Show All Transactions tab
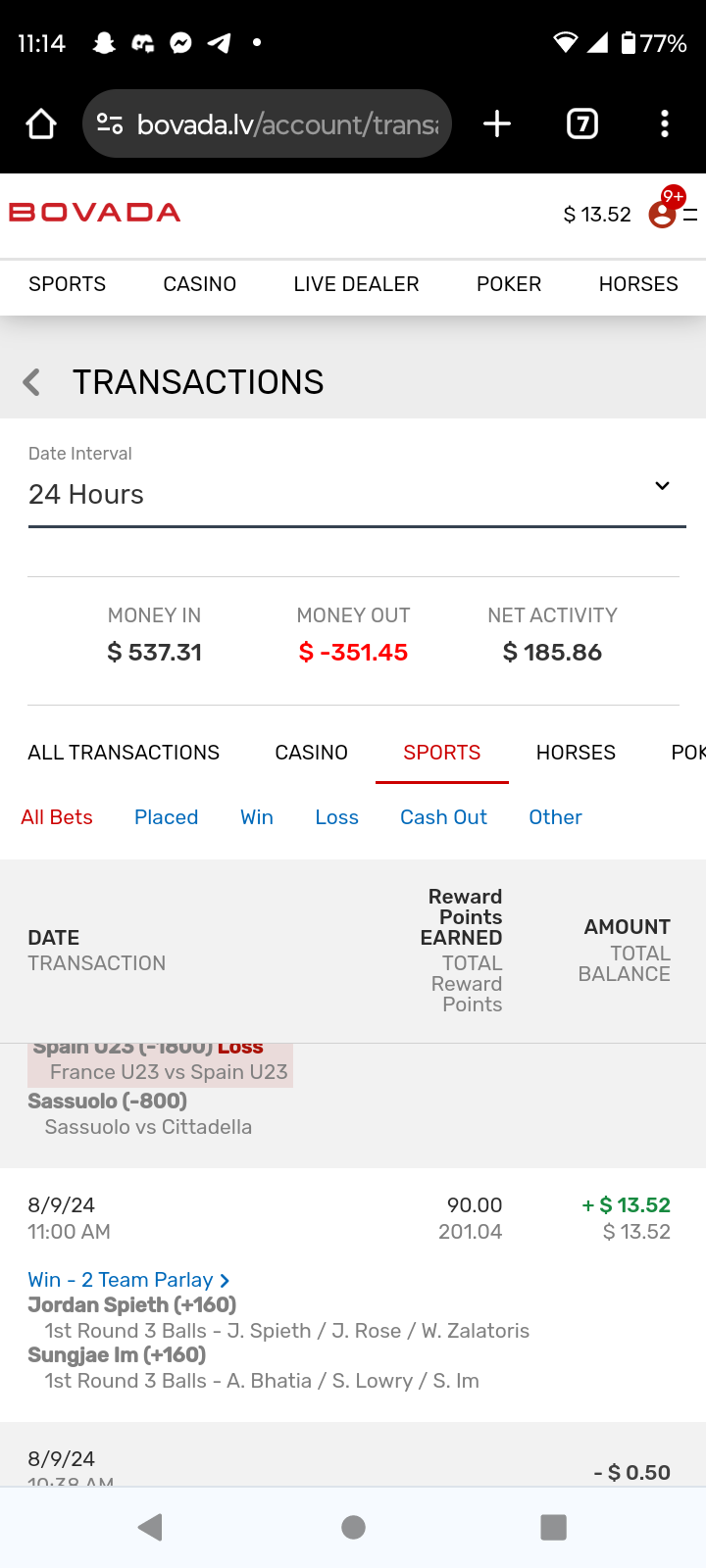 (124, 753)
